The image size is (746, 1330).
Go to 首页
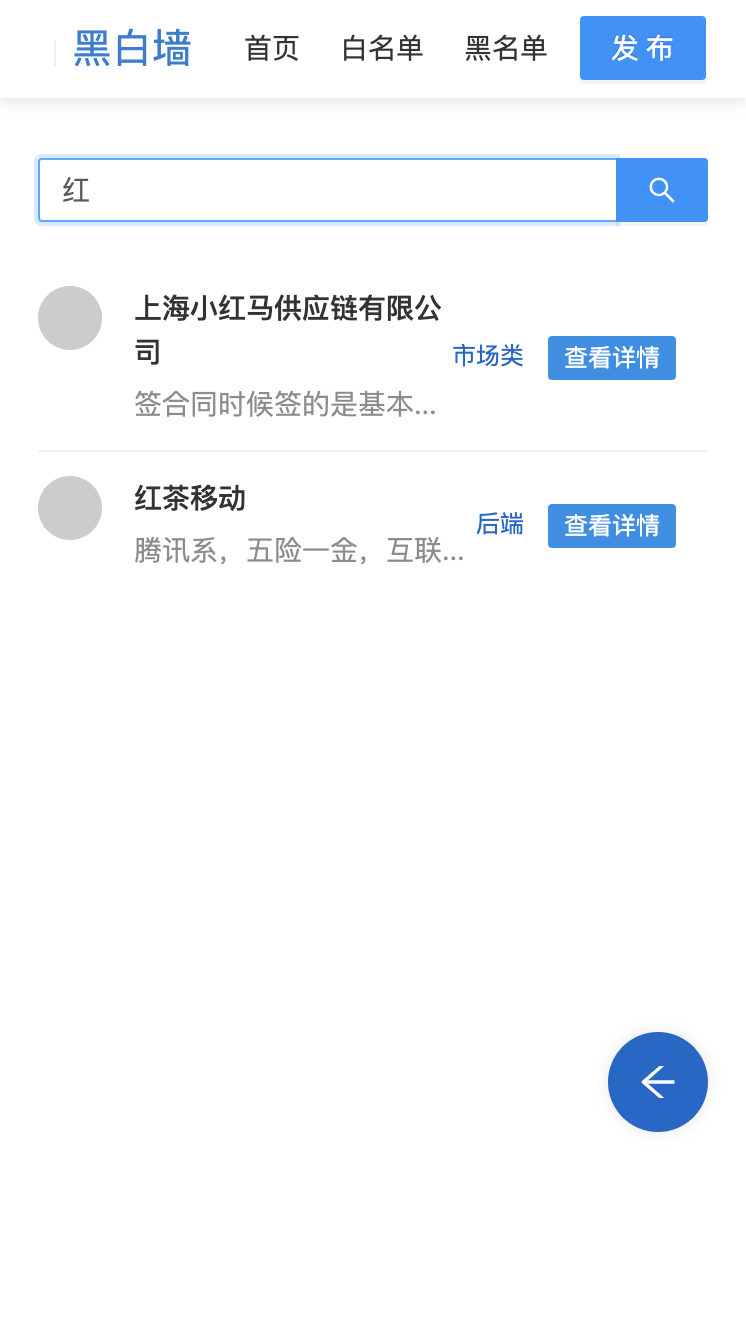coord(272,48)
